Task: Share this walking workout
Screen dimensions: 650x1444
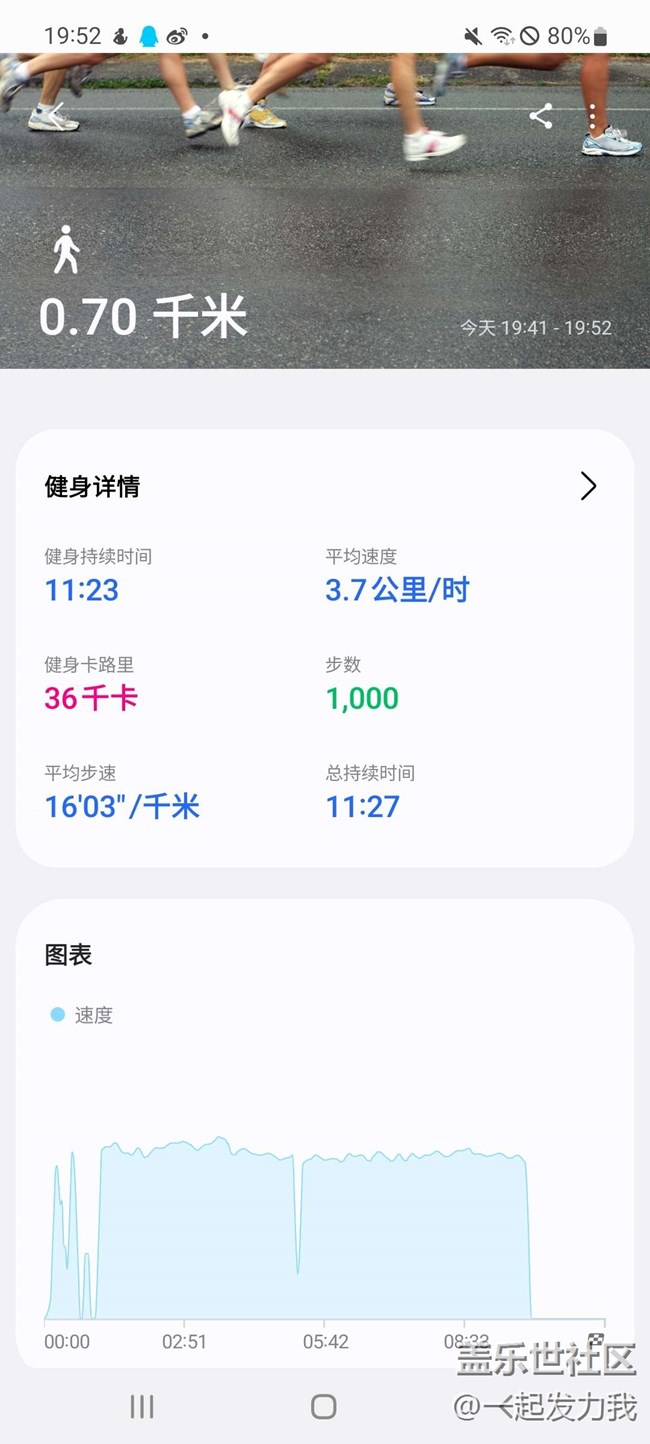Action: [x=541, y=116]
